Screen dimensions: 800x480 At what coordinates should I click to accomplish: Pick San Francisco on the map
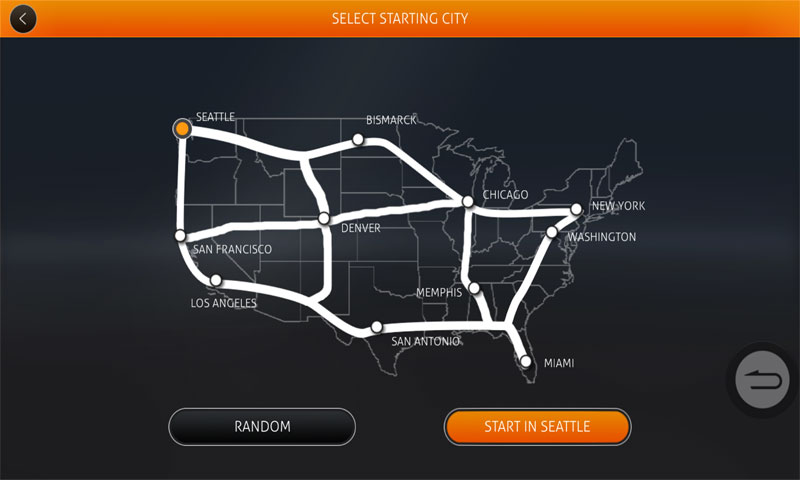click(181, 236)
